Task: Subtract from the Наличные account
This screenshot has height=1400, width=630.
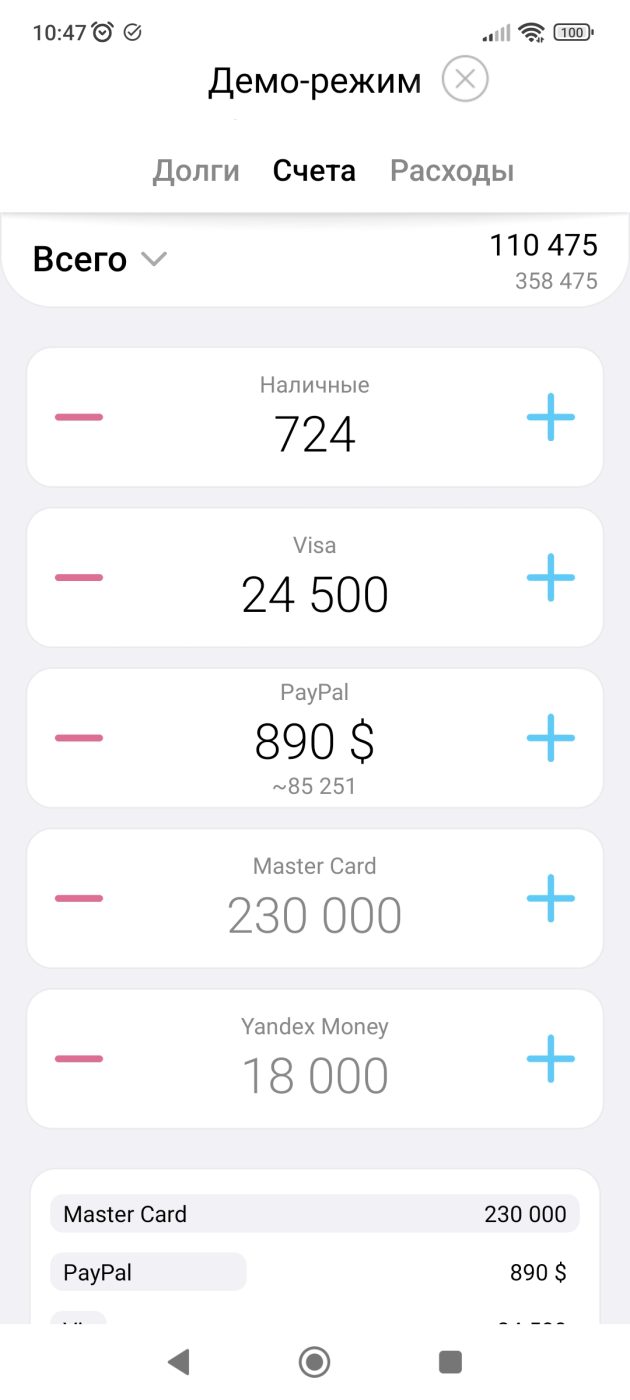Action: (79, 417)
